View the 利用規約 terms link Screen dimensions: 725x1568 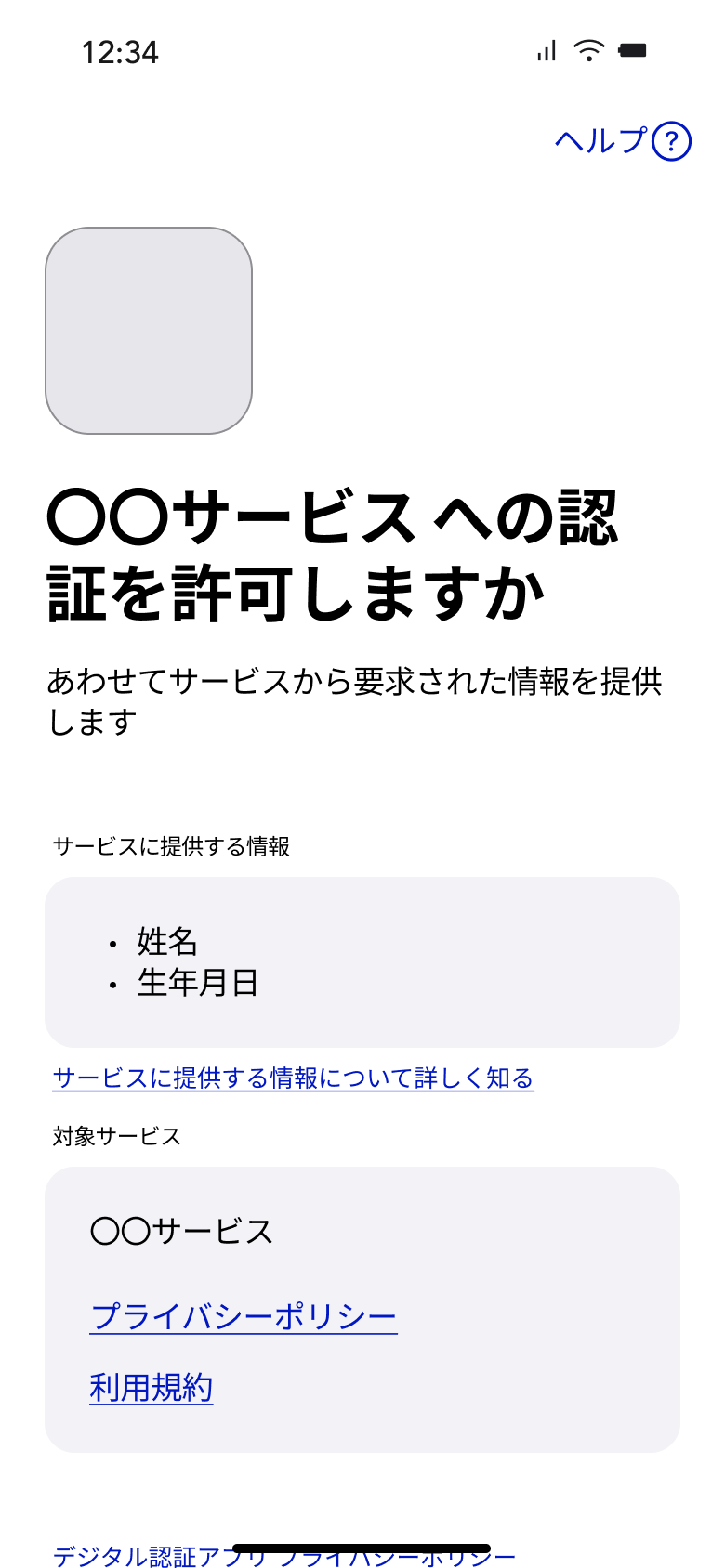click(152, 1387)
